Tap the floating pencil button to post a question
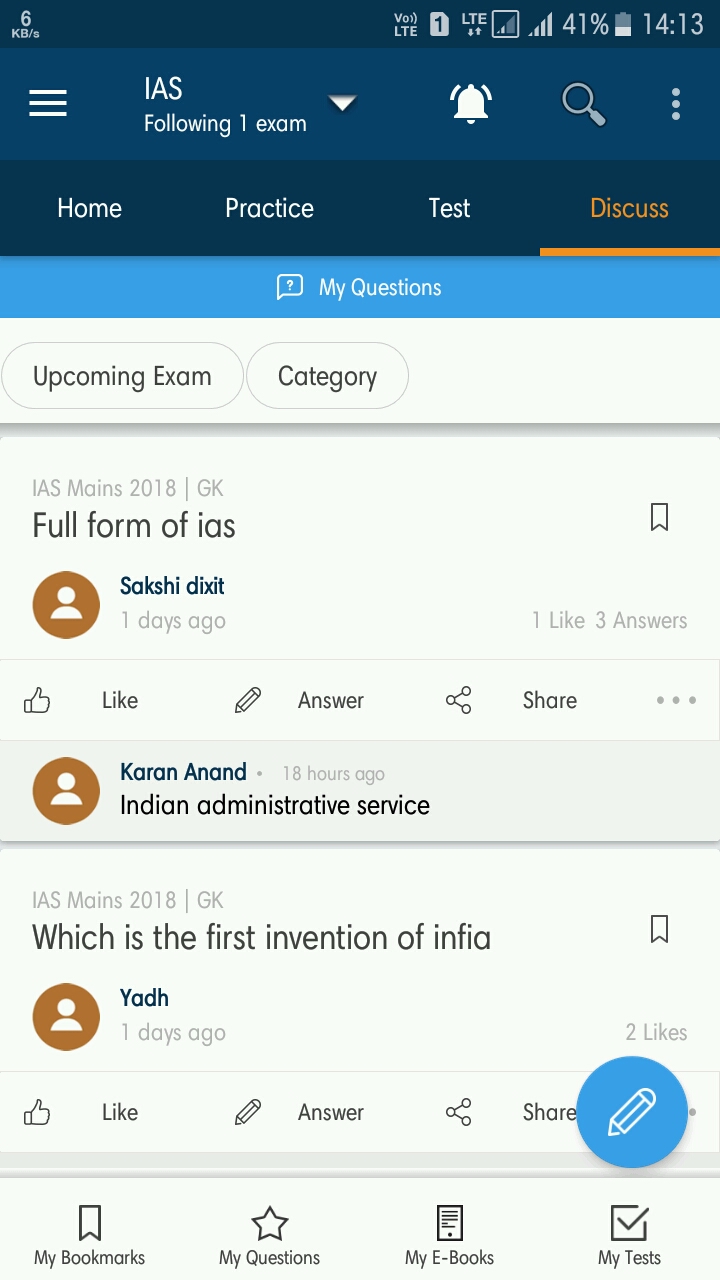 coord(632,1112)
